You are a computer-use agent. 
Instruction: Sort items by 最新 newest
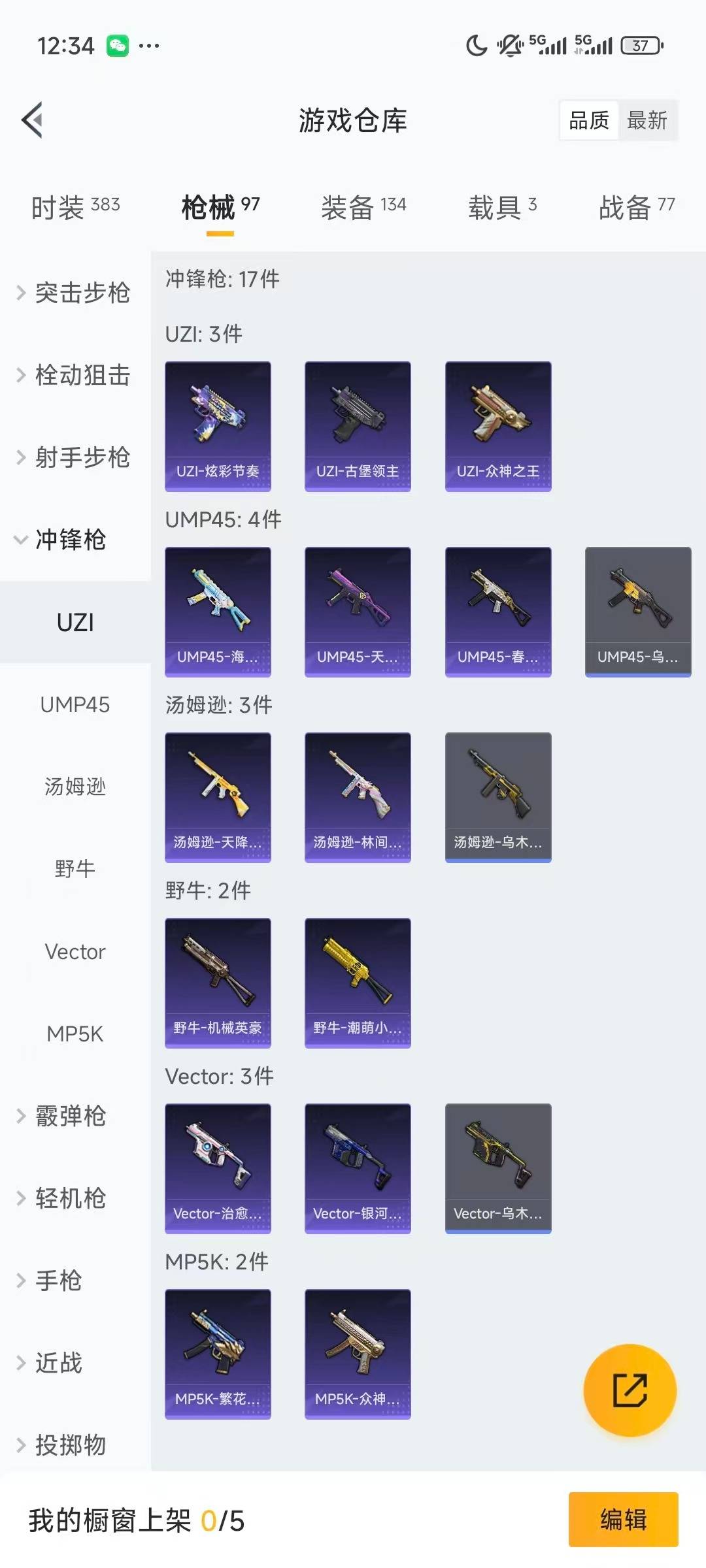(648, 120)
